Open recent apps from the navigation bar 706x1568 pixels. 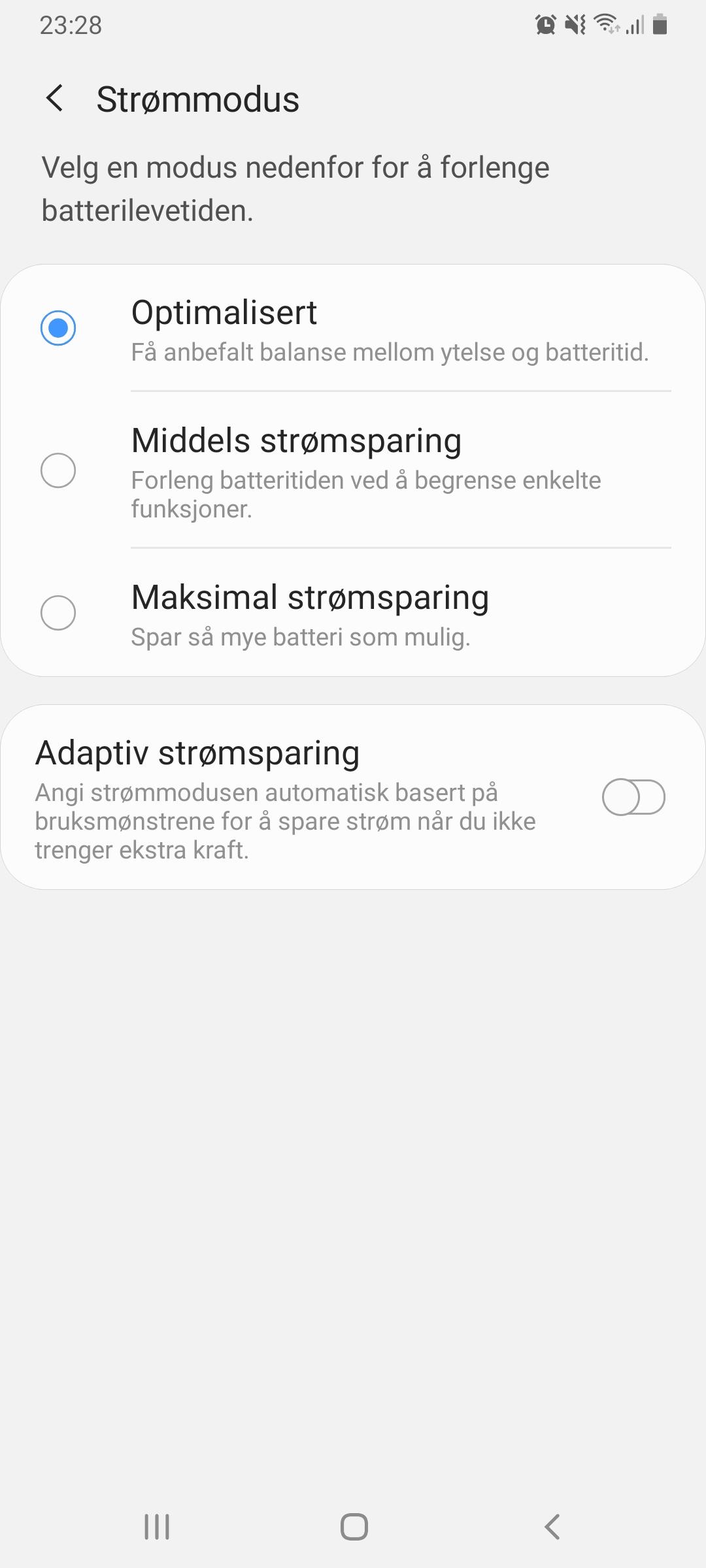(156, 1527)
